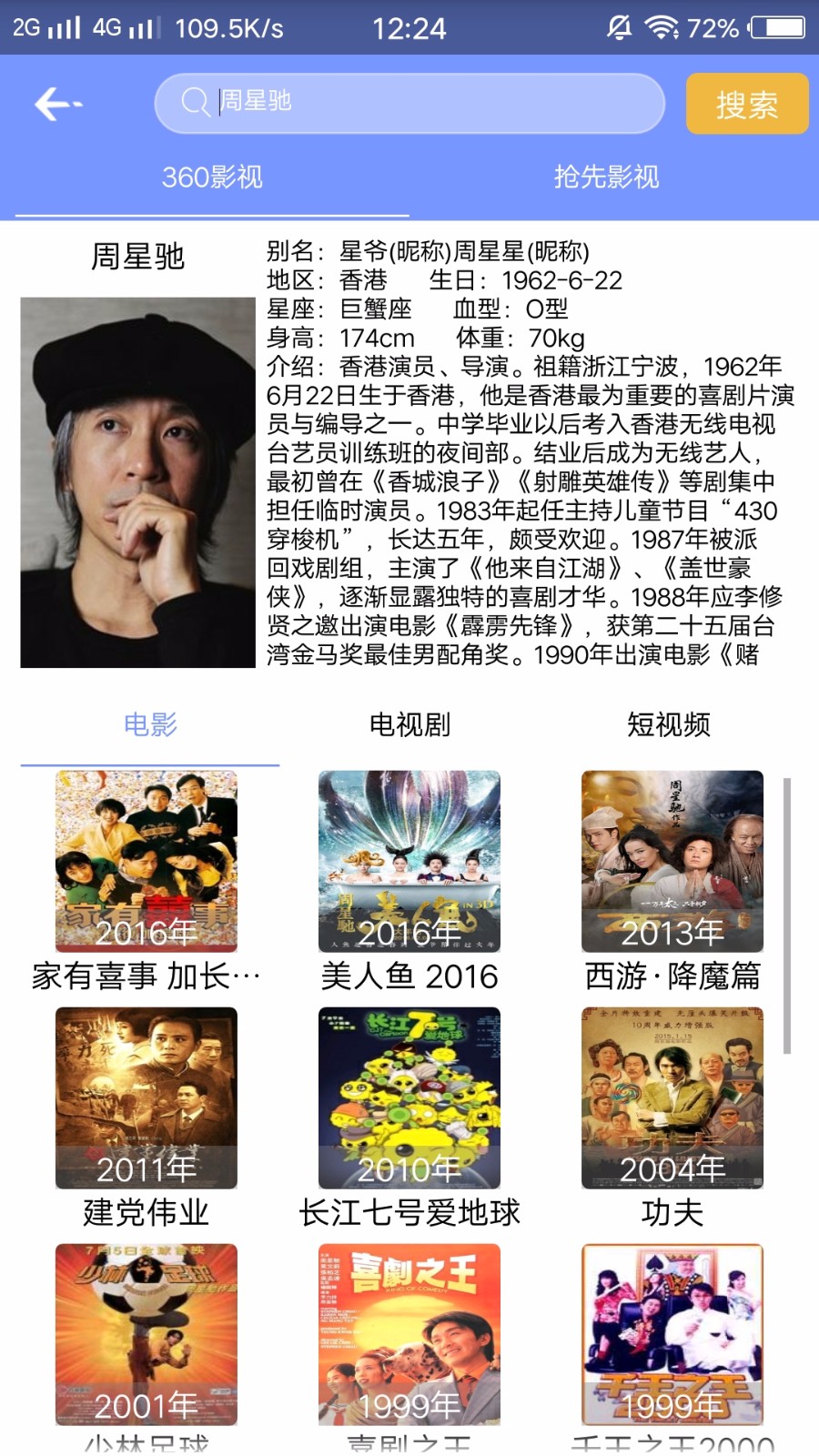Open the 西游·降魔篇 poster
The height and width of the screenshot is (1456, 819).
pyautogui.click(x=671, y=860)
